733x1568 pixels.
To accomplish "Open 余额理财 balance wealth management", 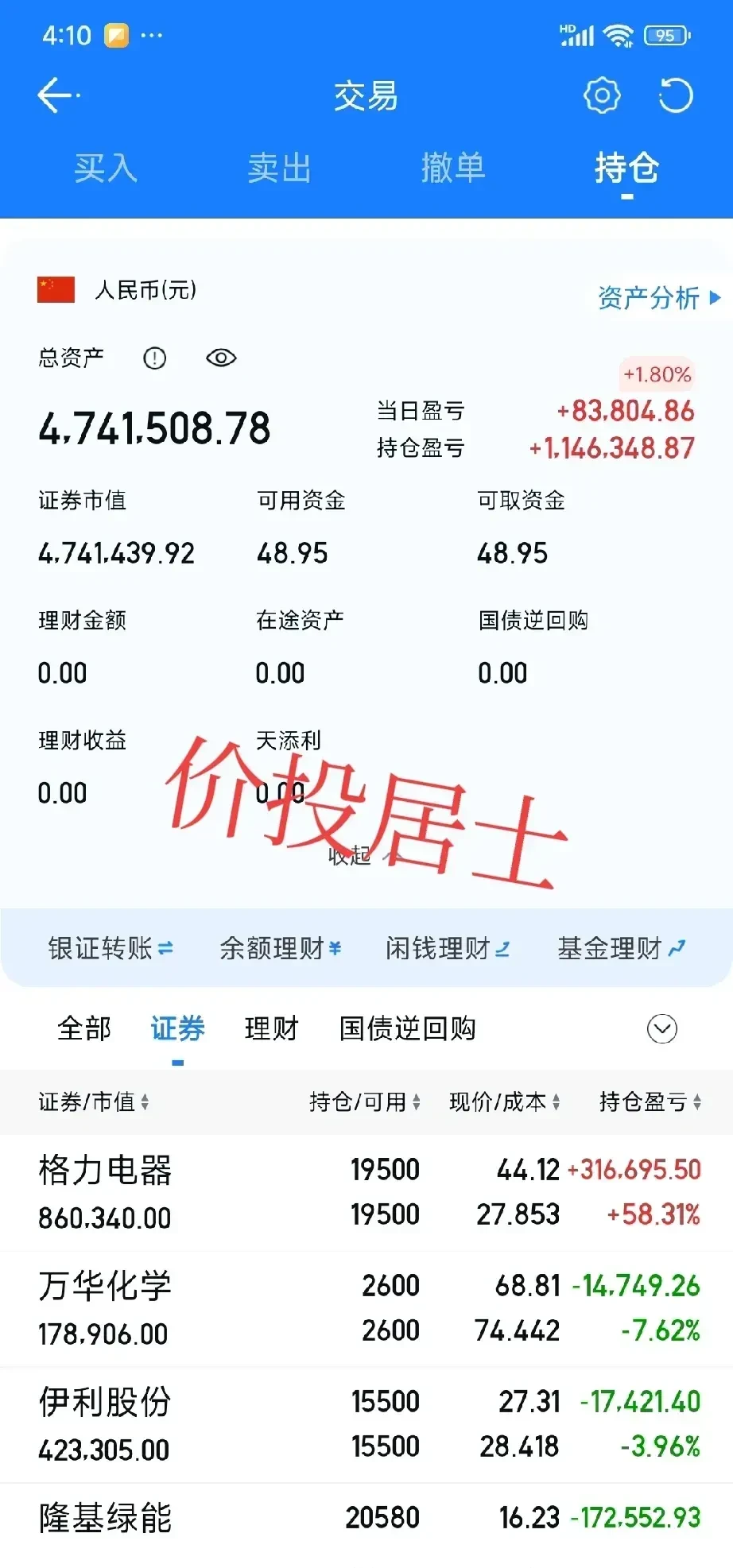I will (x=280, y=947).
